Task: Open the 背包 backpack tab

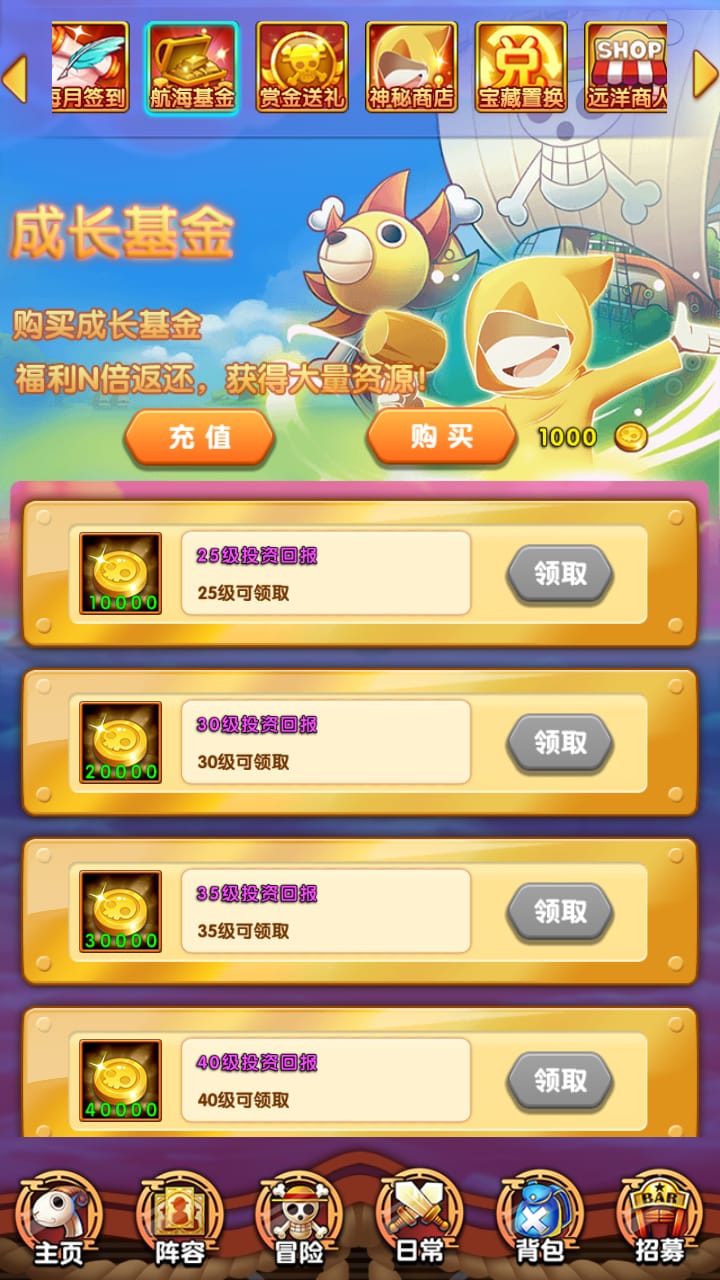Action: (540, 1220)
